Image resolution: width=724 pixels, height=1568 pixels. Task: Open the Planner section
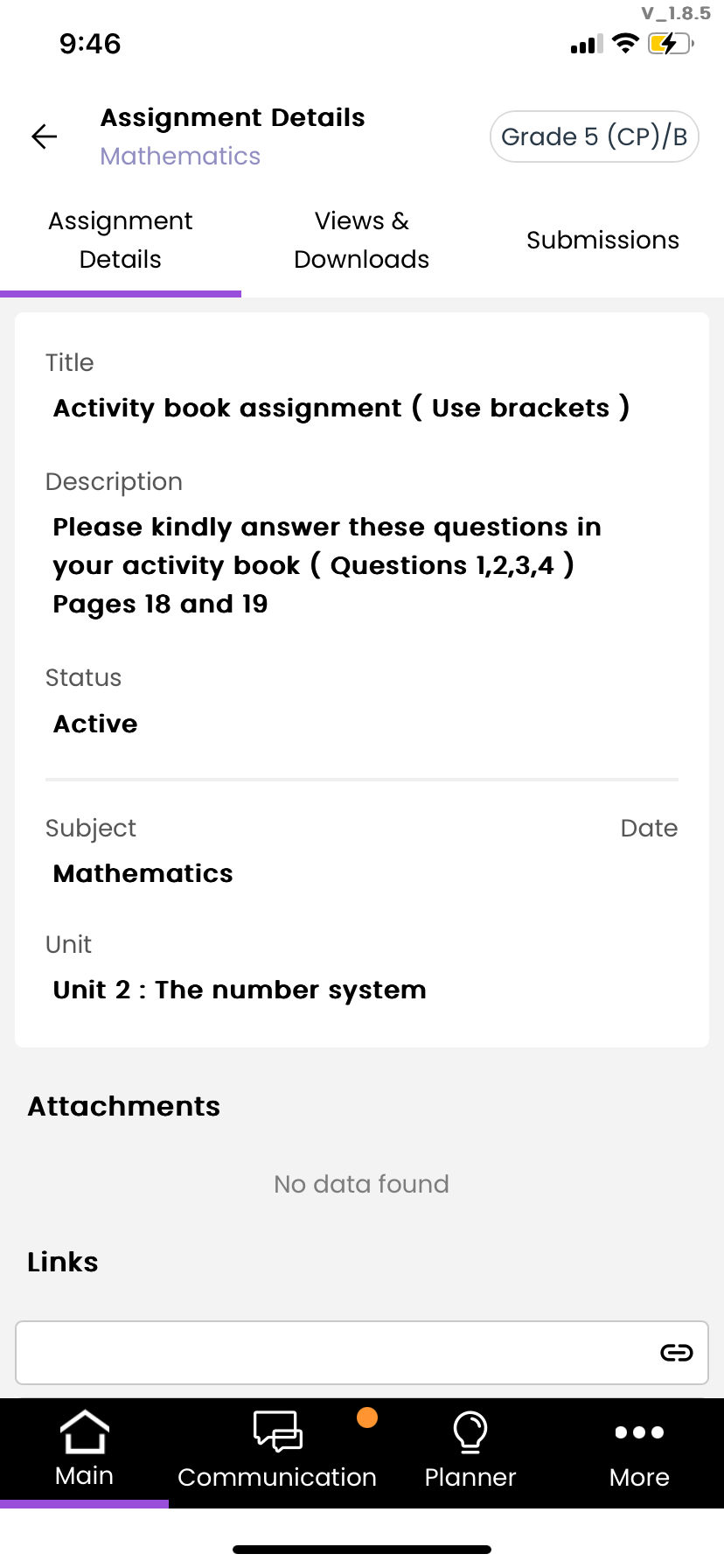tap(470, 1451)
